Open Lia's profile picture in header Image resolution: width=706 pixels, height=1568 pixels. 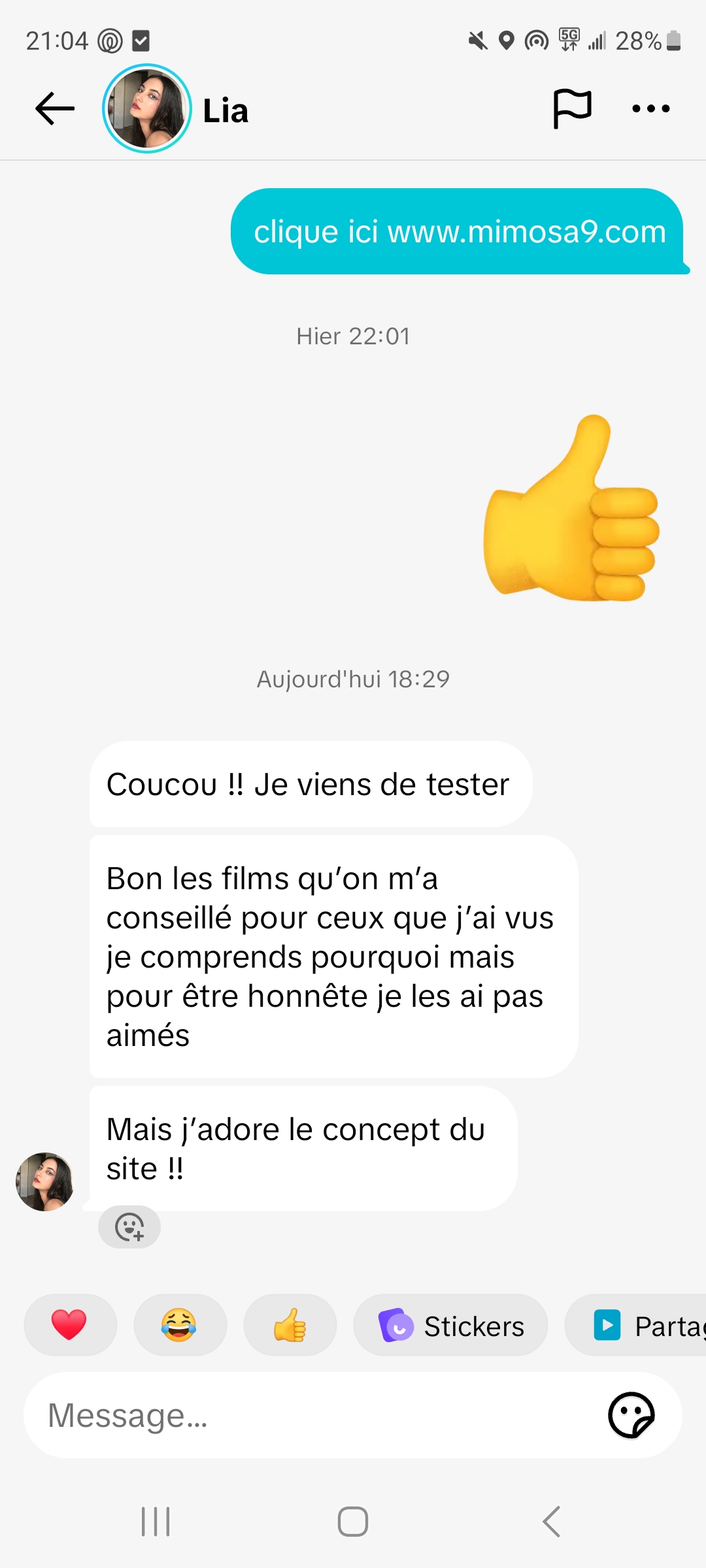coord(147,108)
